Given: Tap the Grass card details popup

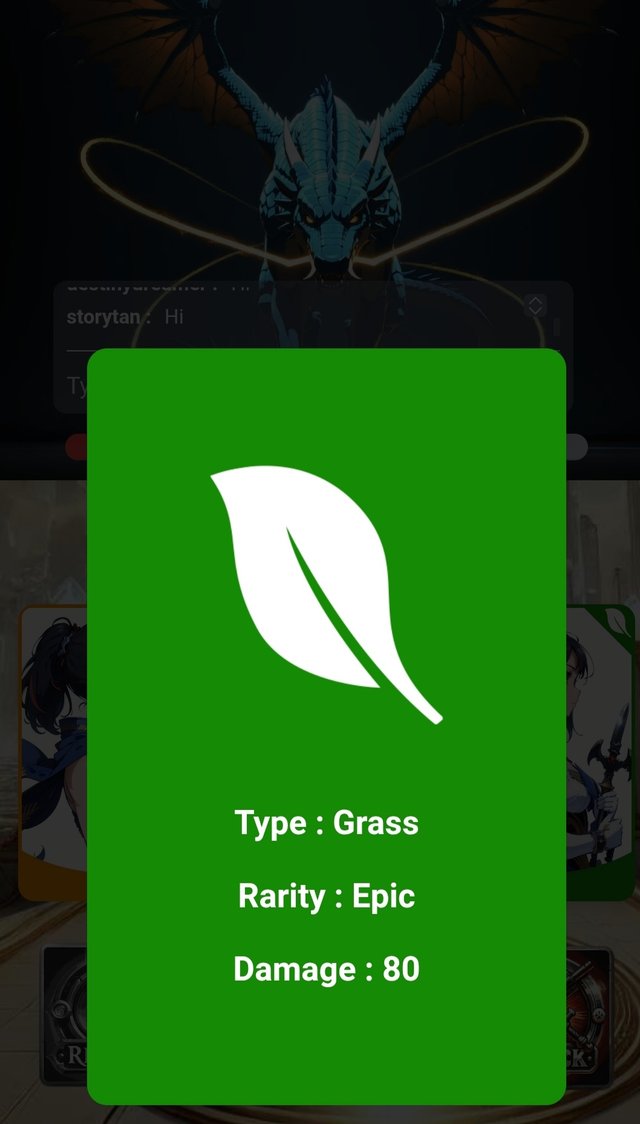Looking at the screenshot, I should pyautogui.click(x=326, y=725).
